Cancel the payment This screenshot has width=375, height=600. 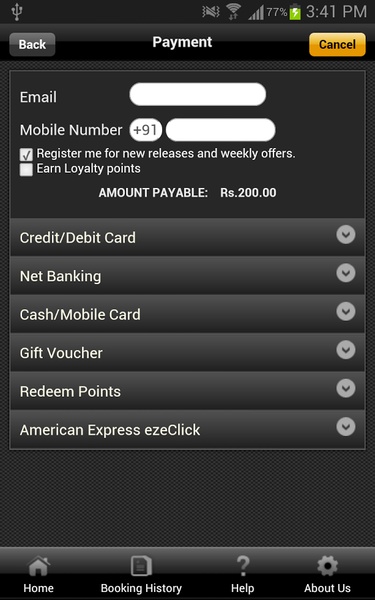click(337, 44)
